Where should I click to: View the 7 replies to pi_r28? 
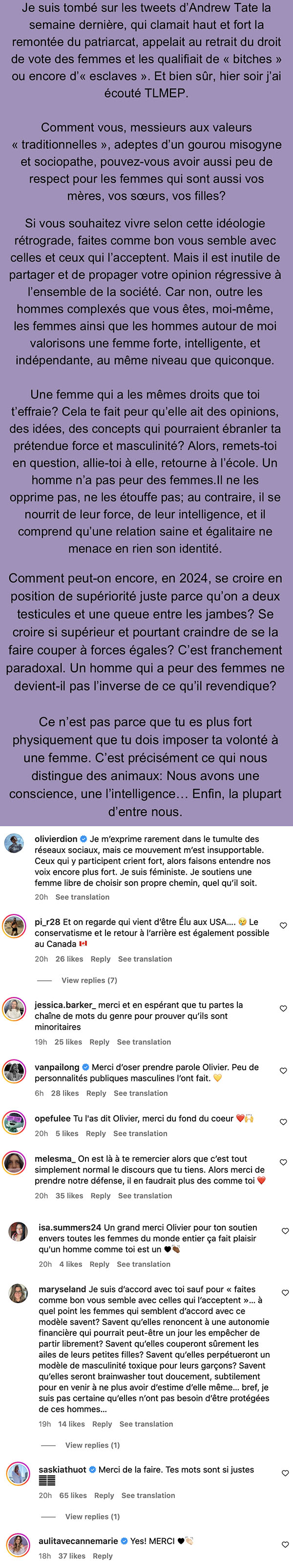click(x=89, y=980)
